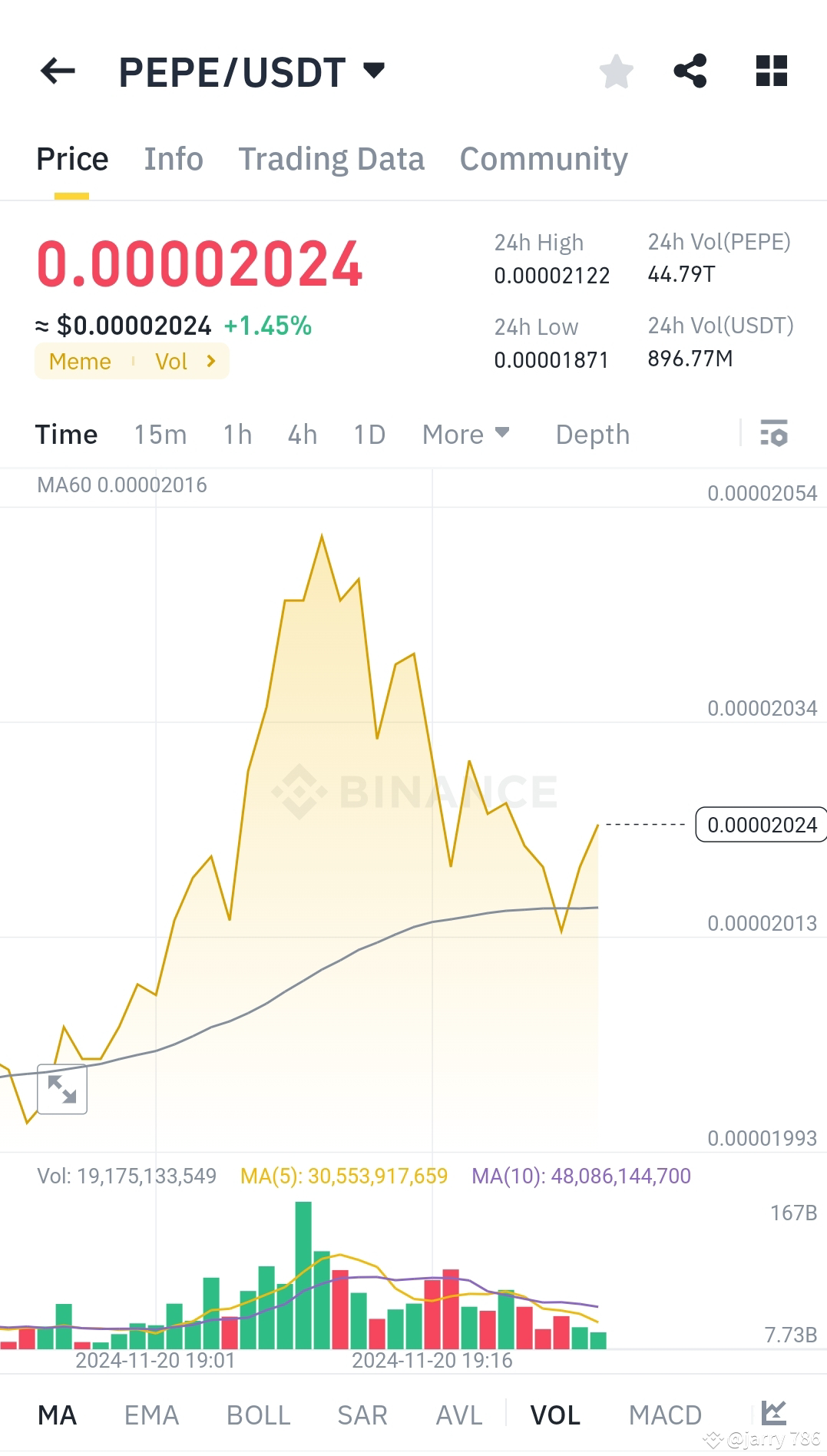Tap the grid layout icon in top bar
This screenshot has width=827, height=1456.
pyautogui.click(x=771, y=71)
